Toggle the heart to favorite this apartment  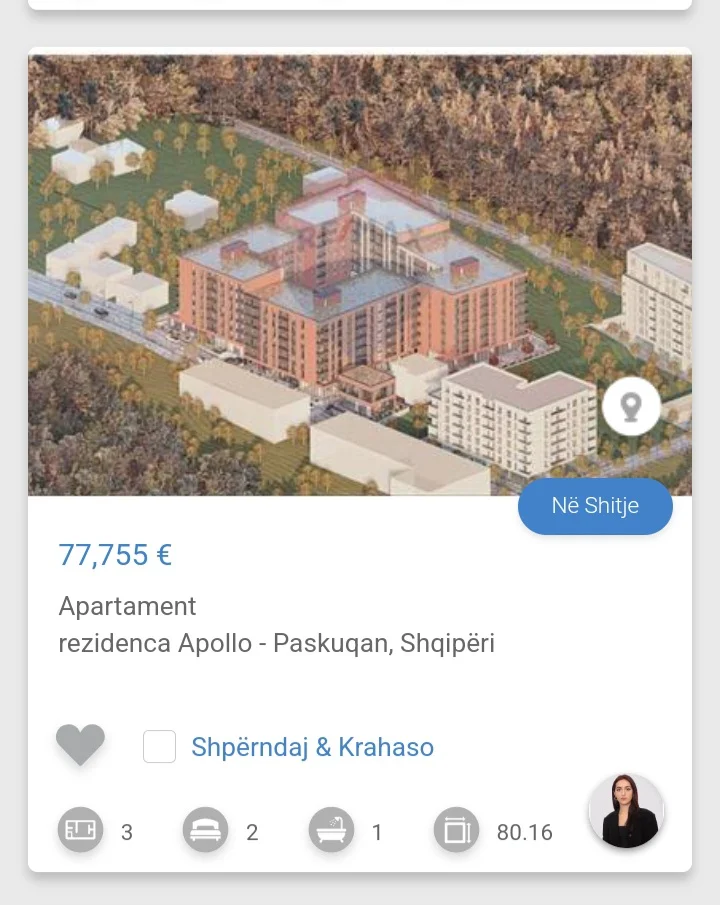tap(80, 745)
